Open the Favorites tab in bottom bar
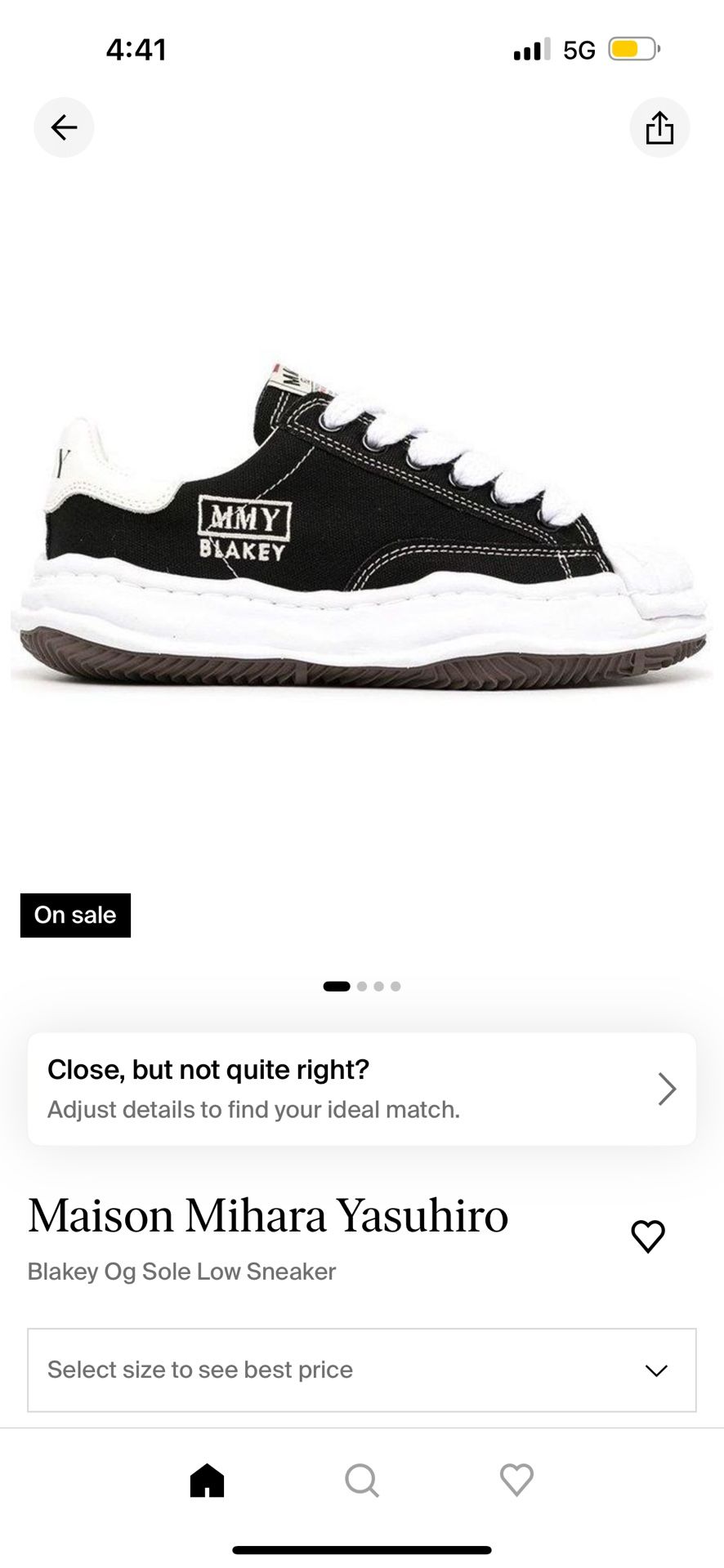The height and width of the screenshot is (1568, 724). (516, 1480)
